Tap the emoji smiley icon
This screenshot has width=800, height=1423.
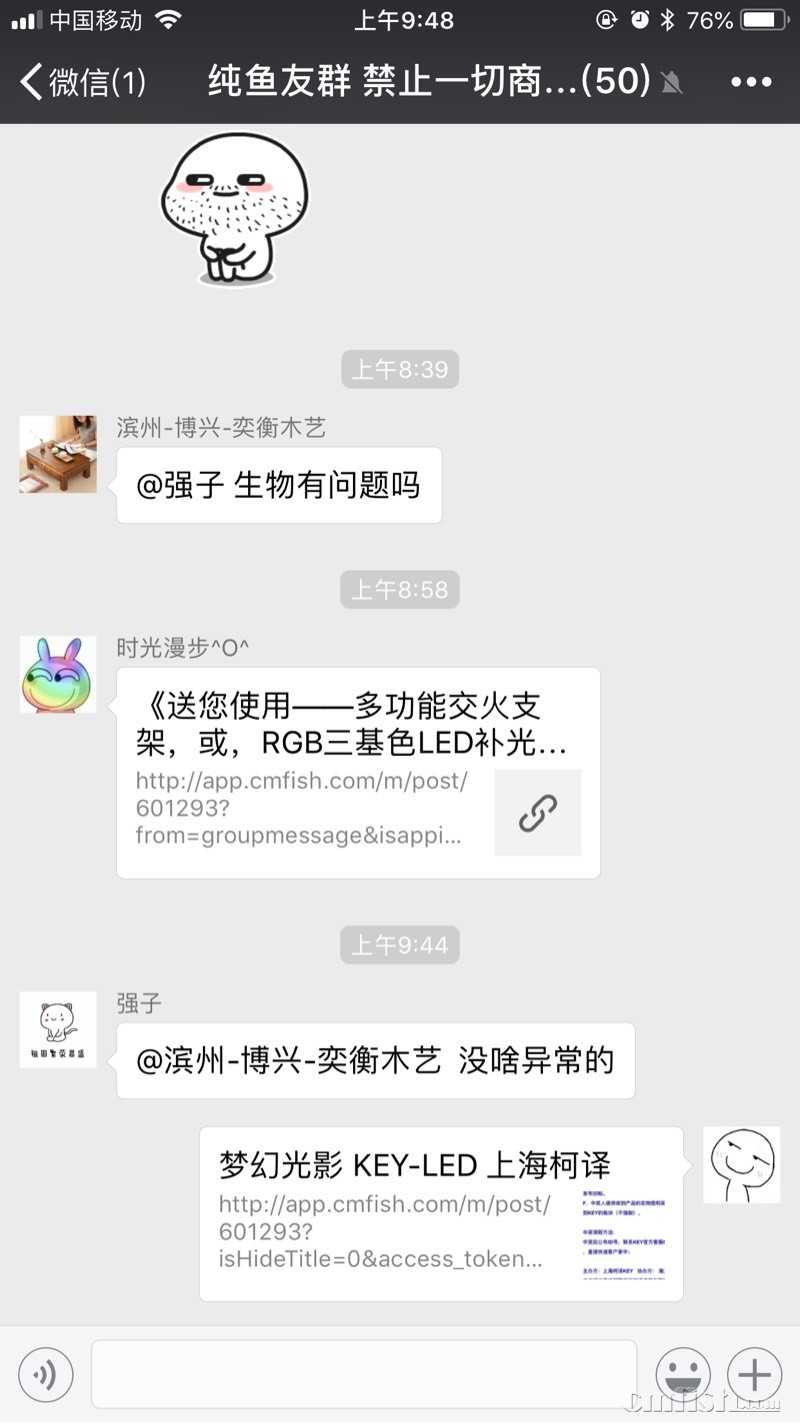pyautogui.click(x=684, y=1374)
